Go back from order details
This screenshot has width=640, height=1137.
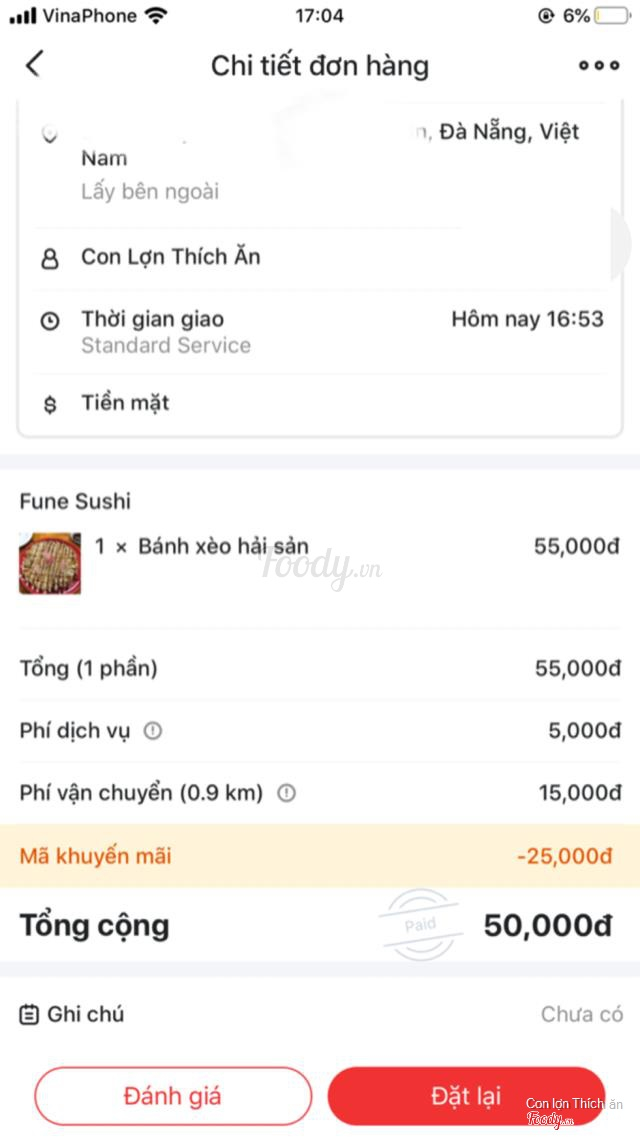[34, 65]
